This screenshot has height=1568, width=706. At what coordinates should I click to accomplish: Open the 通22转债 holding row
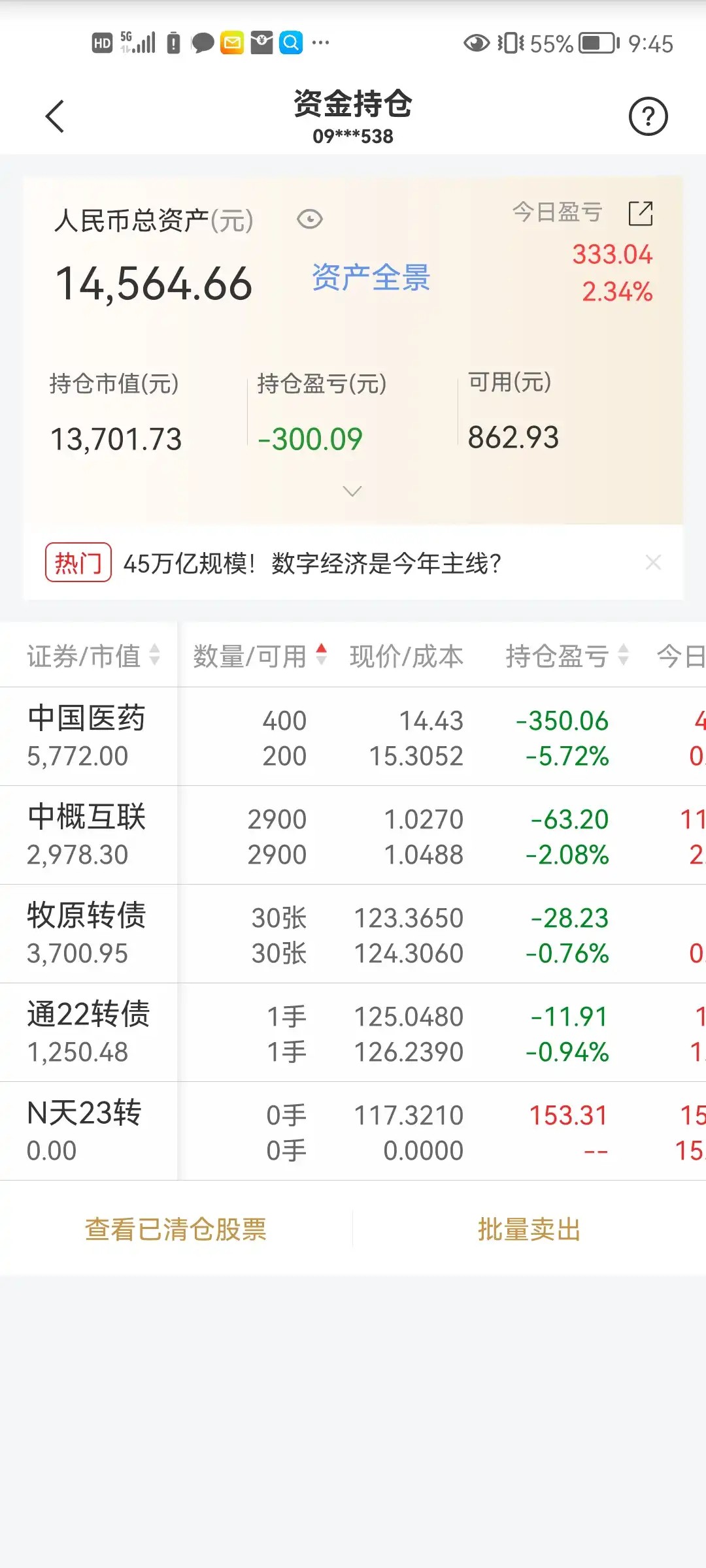point(353,1033)
